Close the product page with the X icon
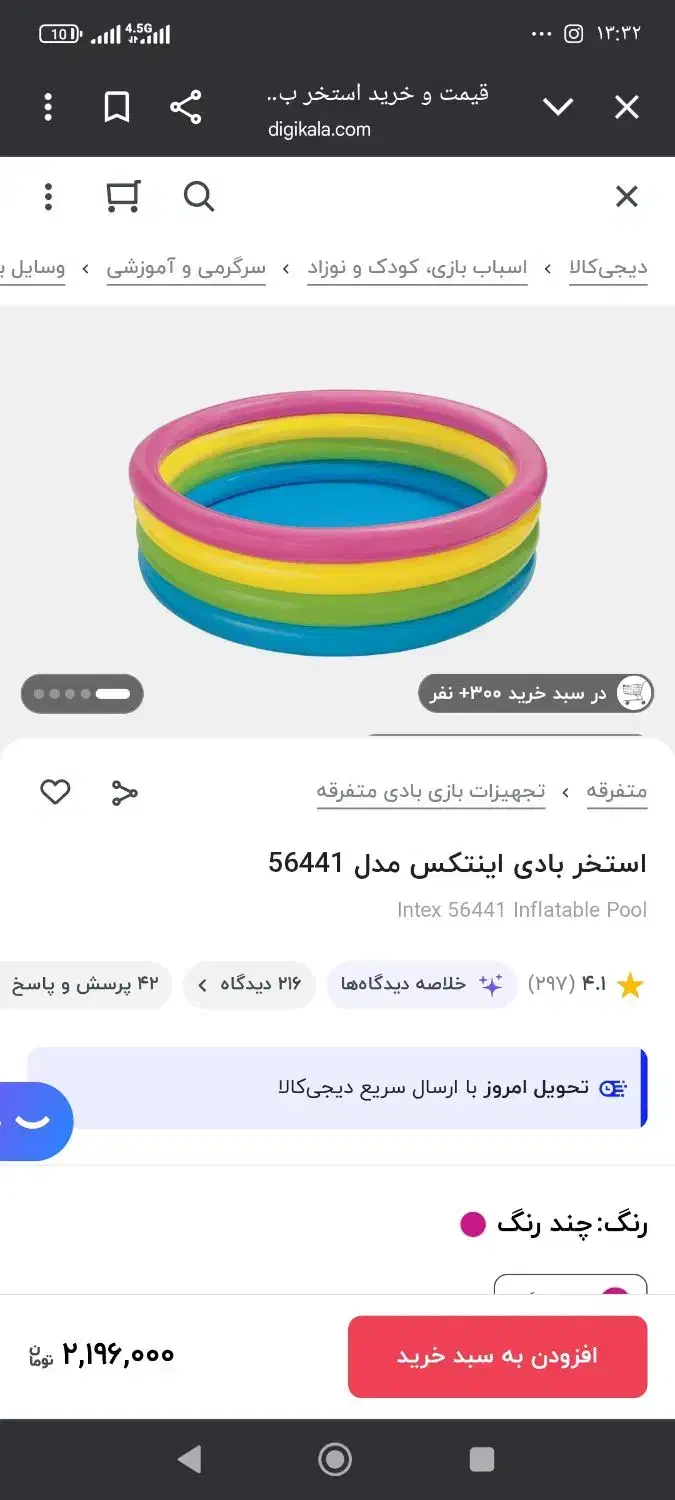This screenshot has height=1500, width=675. (626, 197)
